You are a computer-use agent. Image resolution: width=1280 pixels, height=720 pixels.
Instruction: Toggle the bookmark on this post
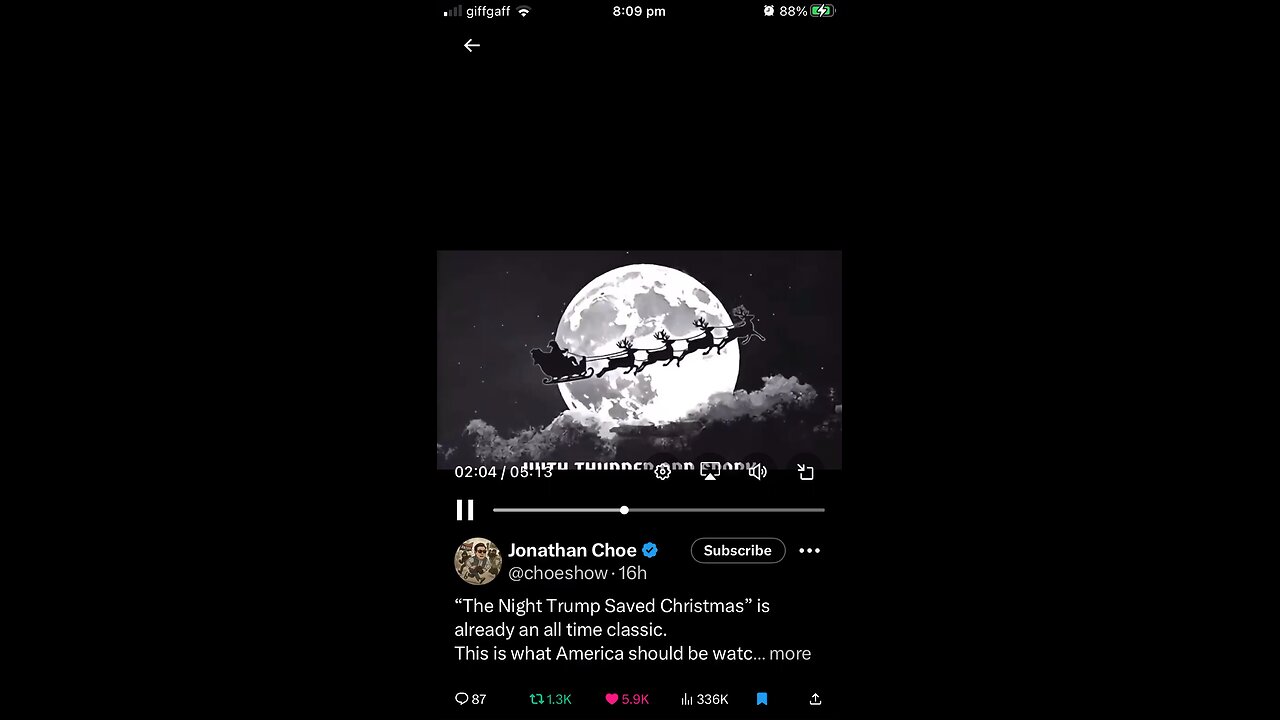762,699
